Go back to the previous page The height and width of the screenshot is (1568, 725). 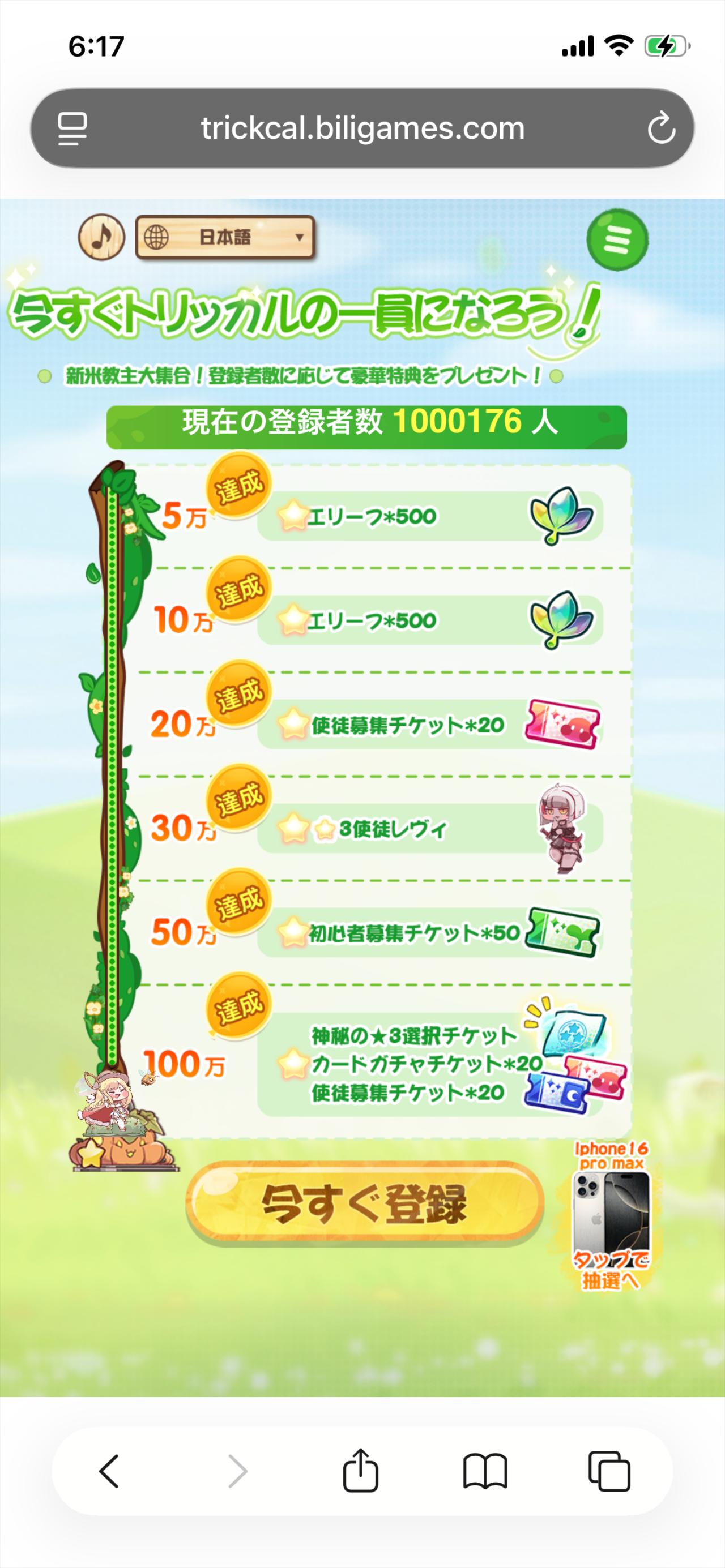(x=110, y=1471)
